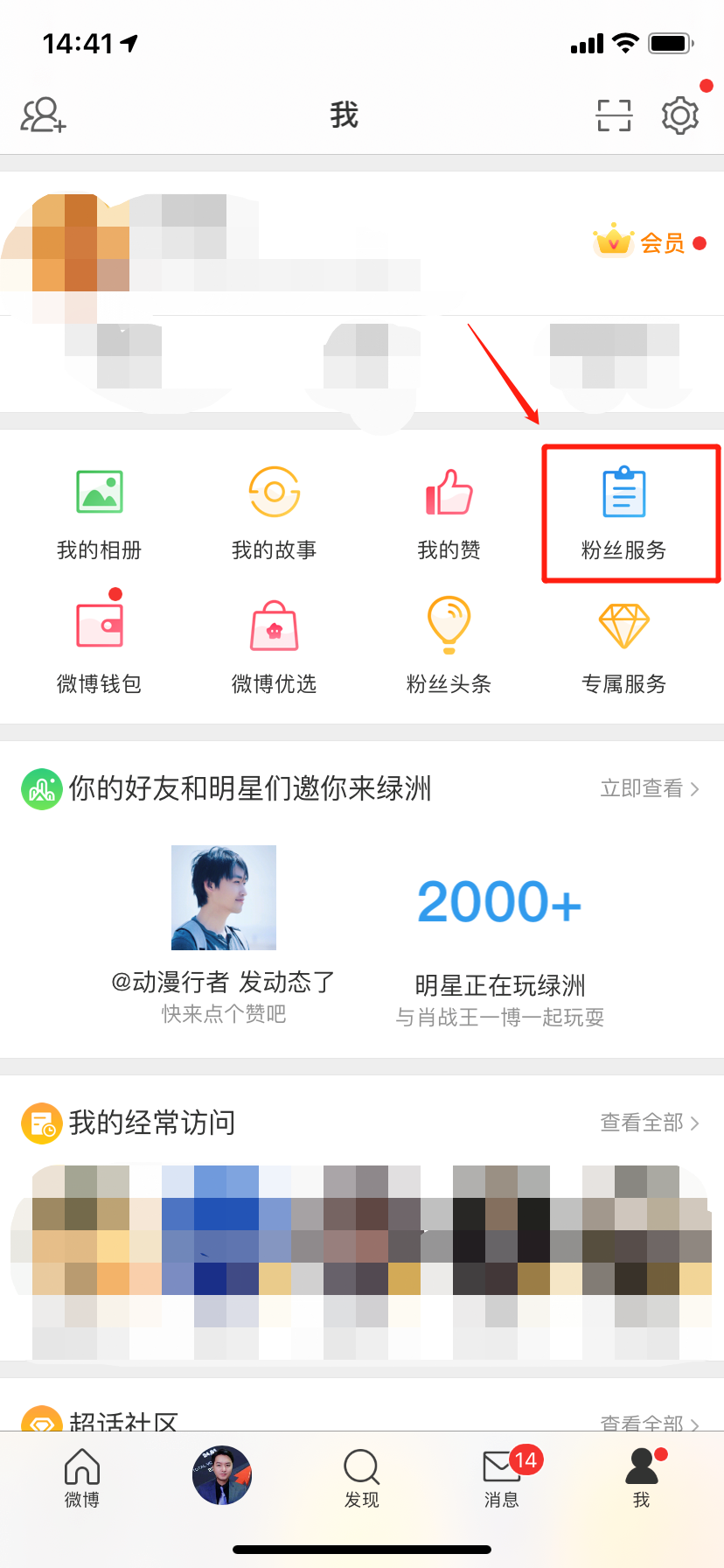The width and height of the screenshot is (724, 1568).
Task: Open 微博优选 shop
Action: click(274, 645)
